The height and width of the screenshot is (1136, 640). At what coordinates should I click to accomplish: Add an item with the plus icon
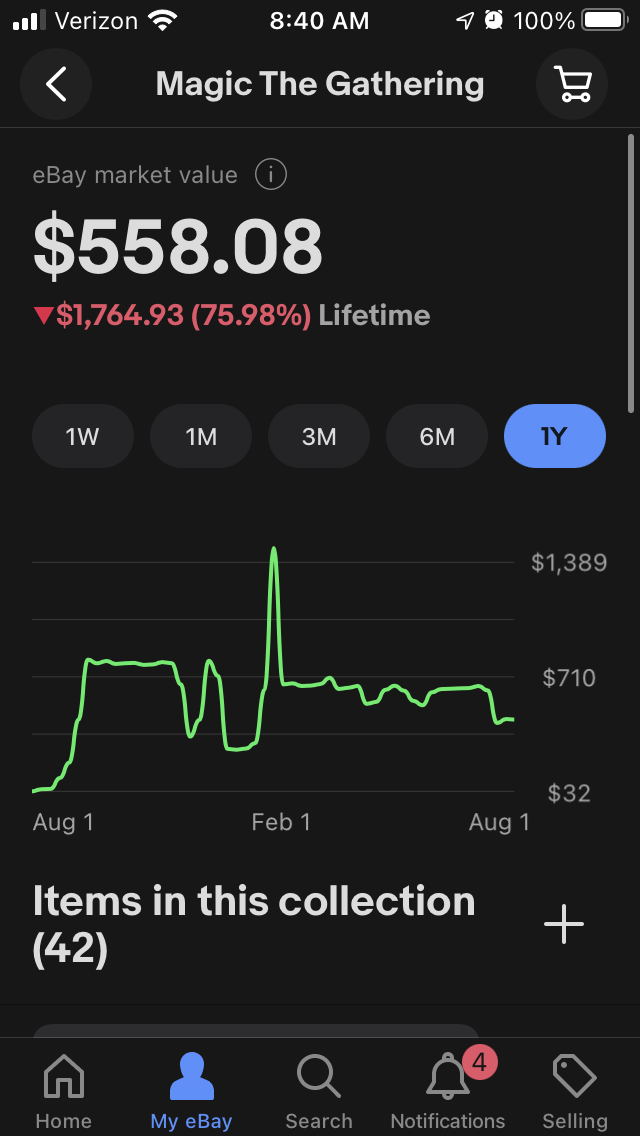564,924
